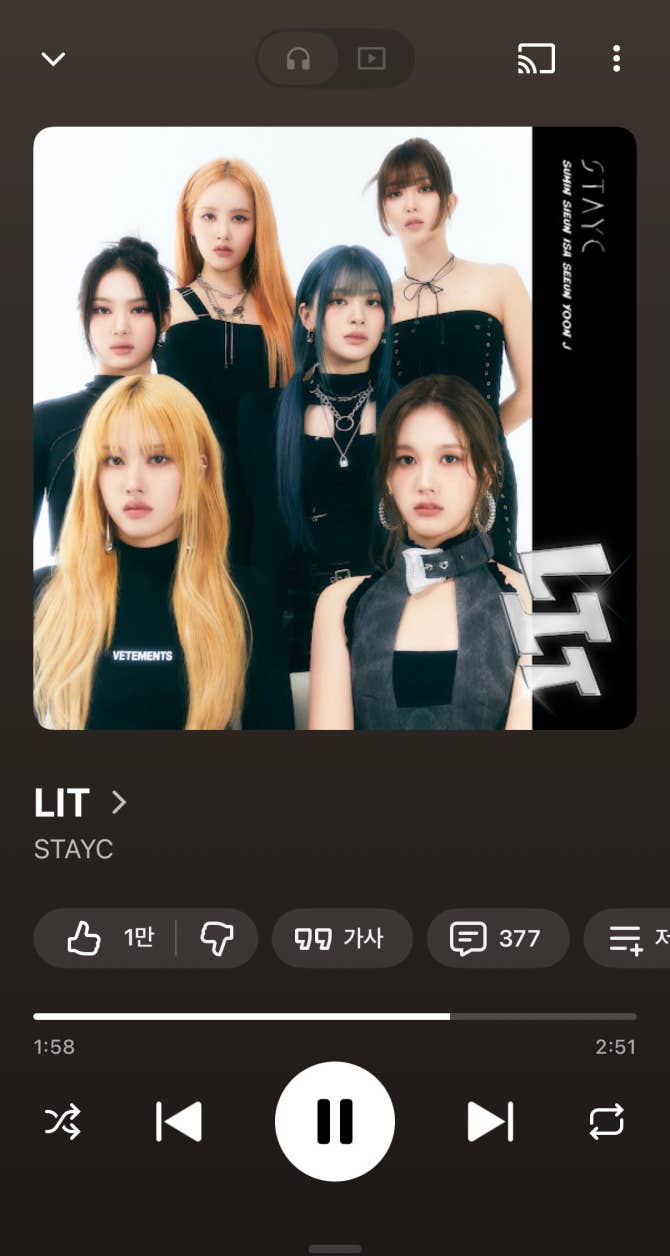View the 377 comments
Image resolution: width=670 pixels, height=1256 pixels.
[497, 938]
